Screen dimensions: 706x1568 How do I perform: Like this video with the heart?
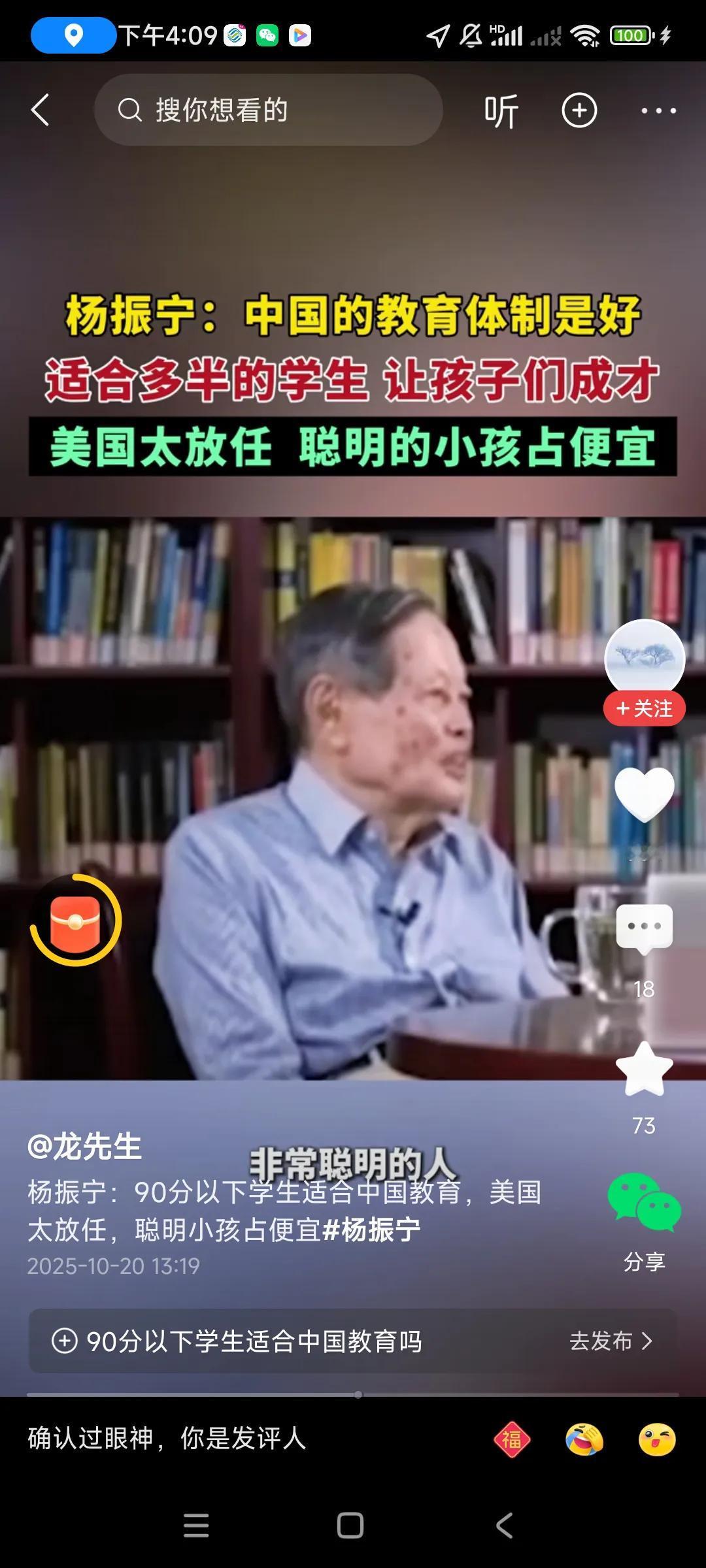[645, 794]
